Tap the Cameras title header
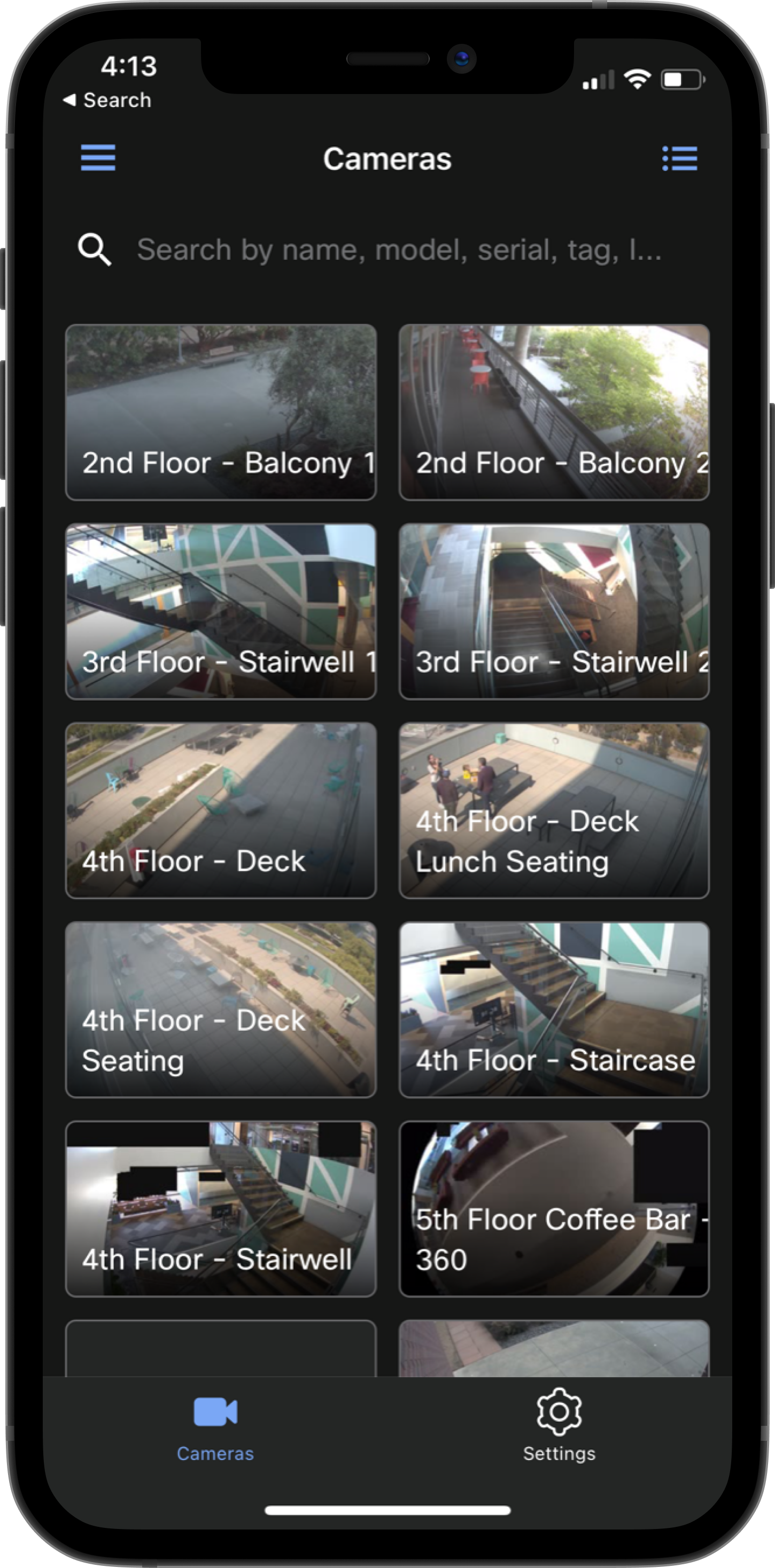 pyautogui.click(x=387, y=159)
